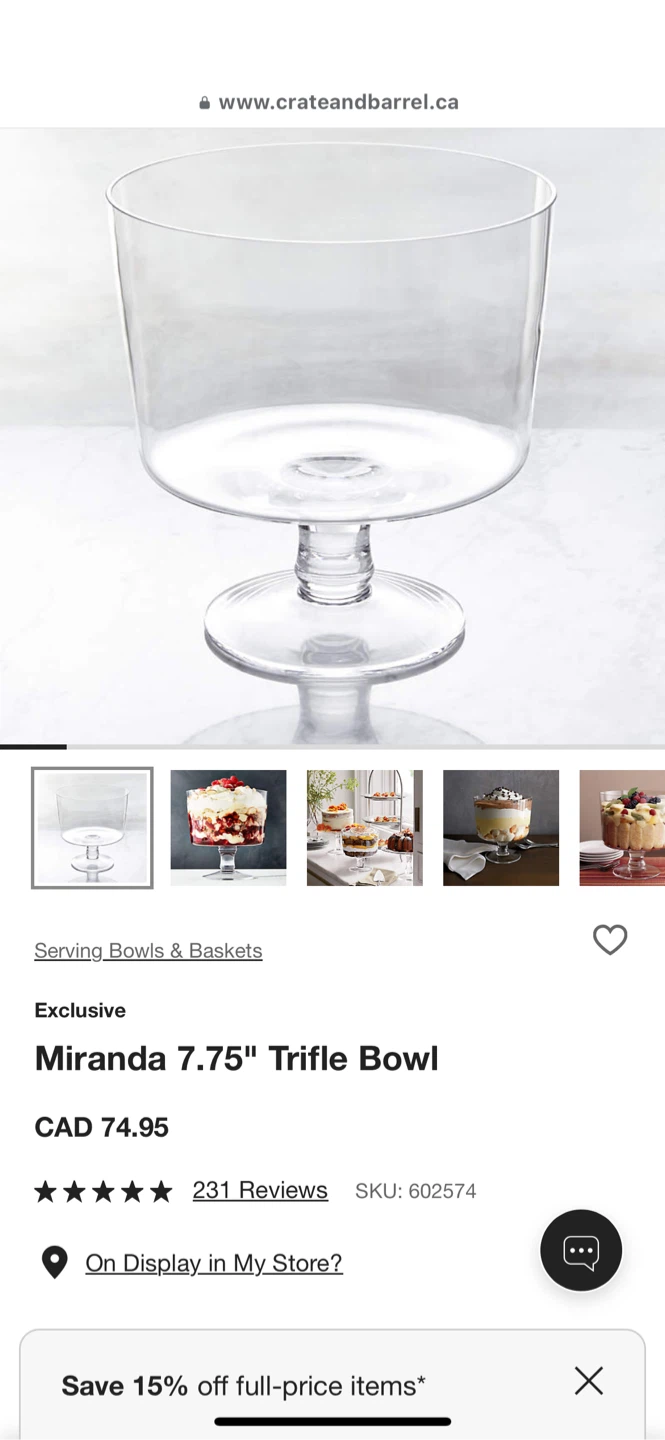
Task: Open the main trifle bowl product image
Action: click(332, 436)
